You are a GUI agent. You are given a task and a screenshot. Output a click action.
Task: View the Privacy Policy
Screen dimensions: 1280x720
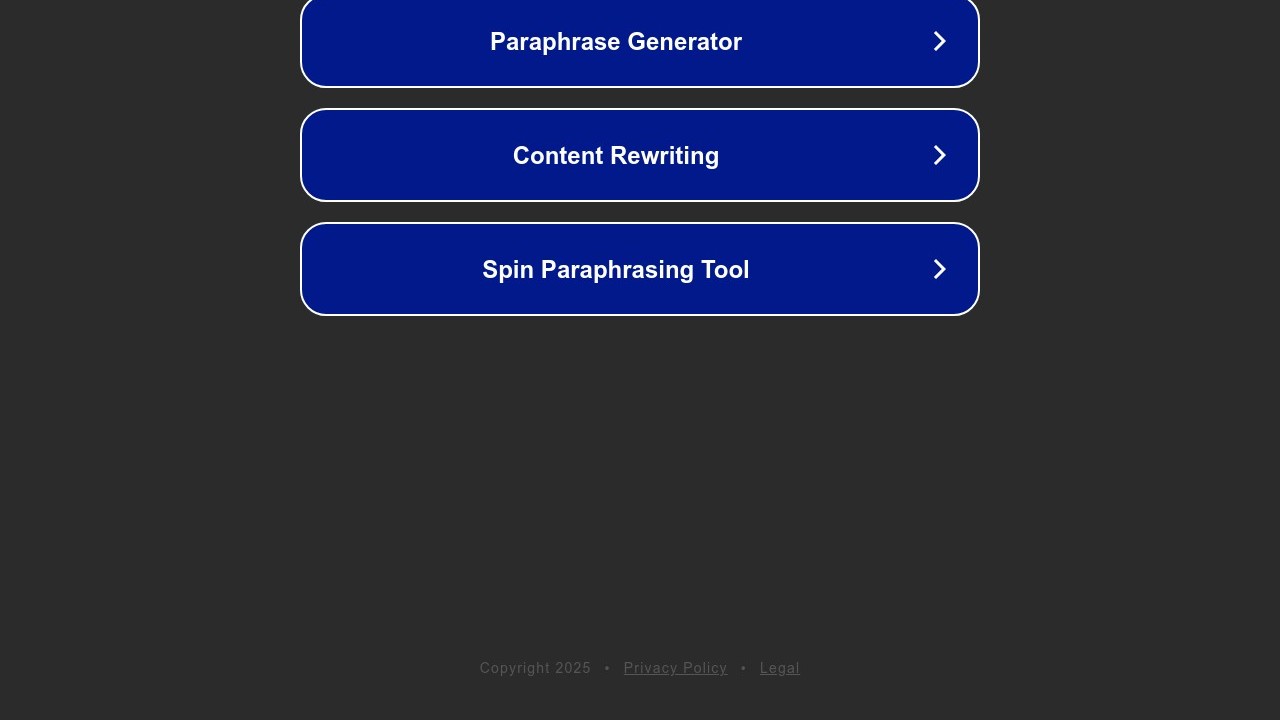click(x=675, y=668)
